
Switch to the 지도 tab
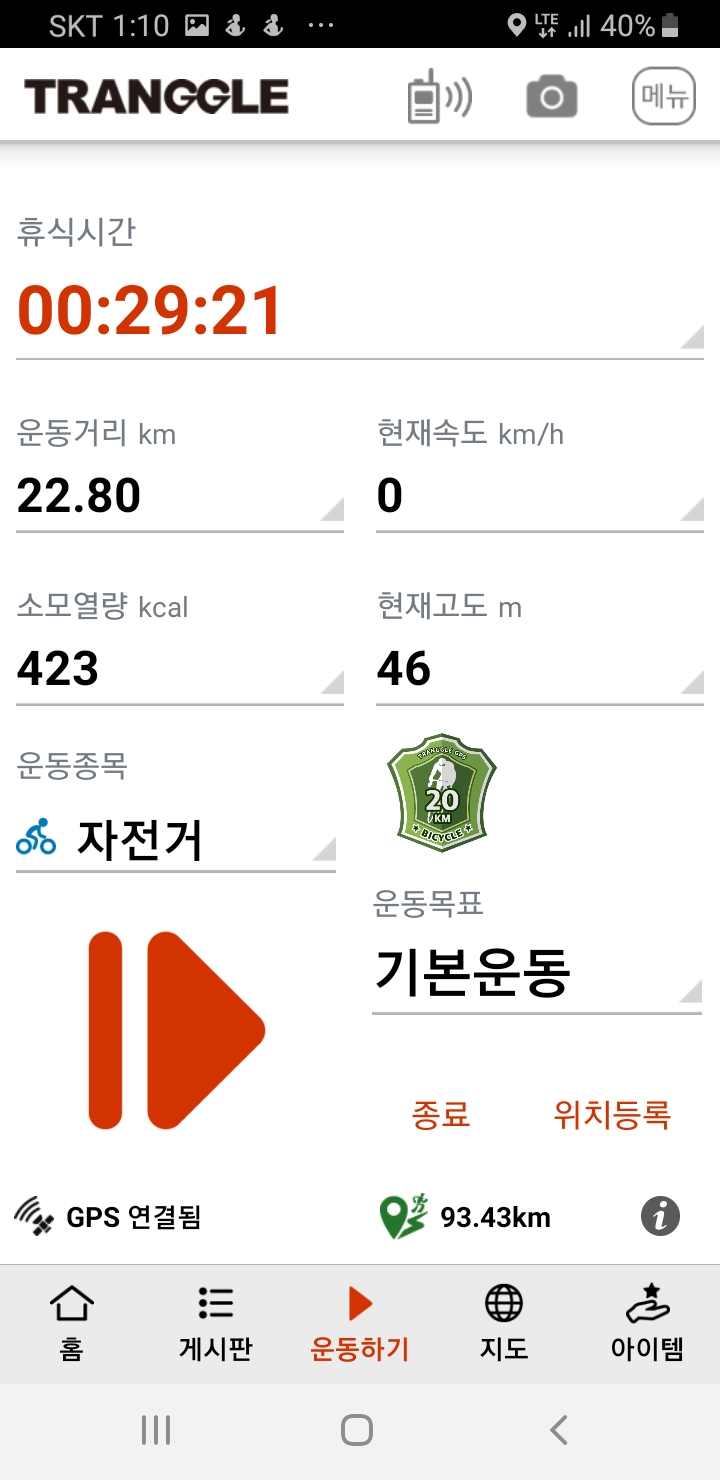[x=504, y=1324]
